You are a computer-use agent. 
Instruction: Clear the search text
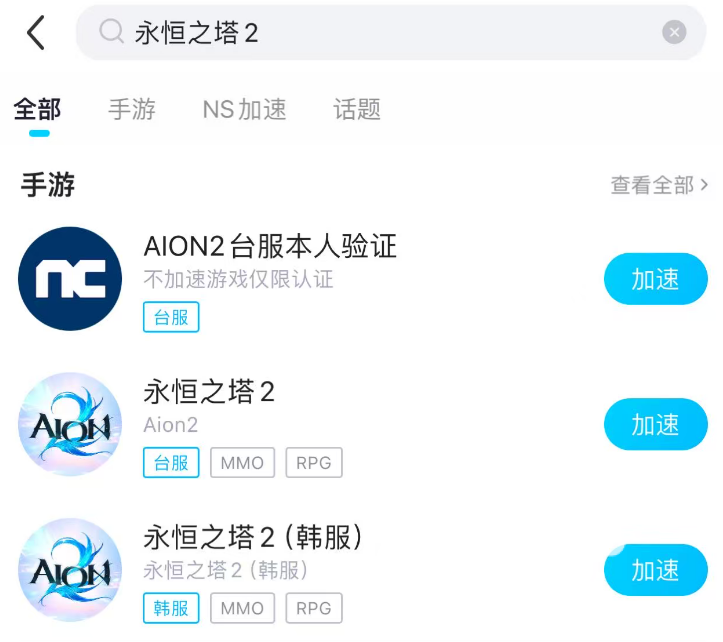674,33
